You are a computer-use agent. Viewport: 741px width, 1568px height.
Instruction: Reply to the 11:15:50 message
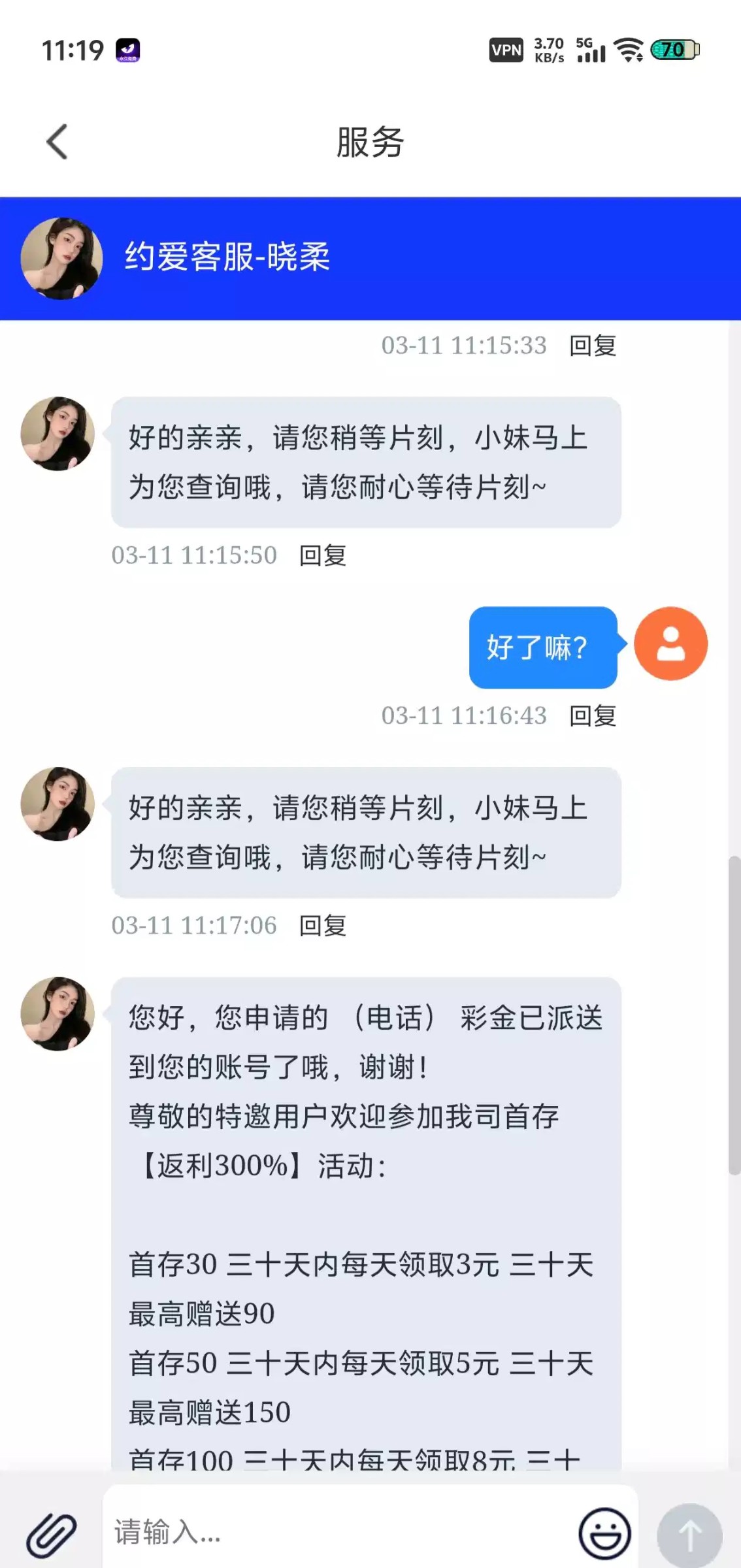[x=323, y=555]
